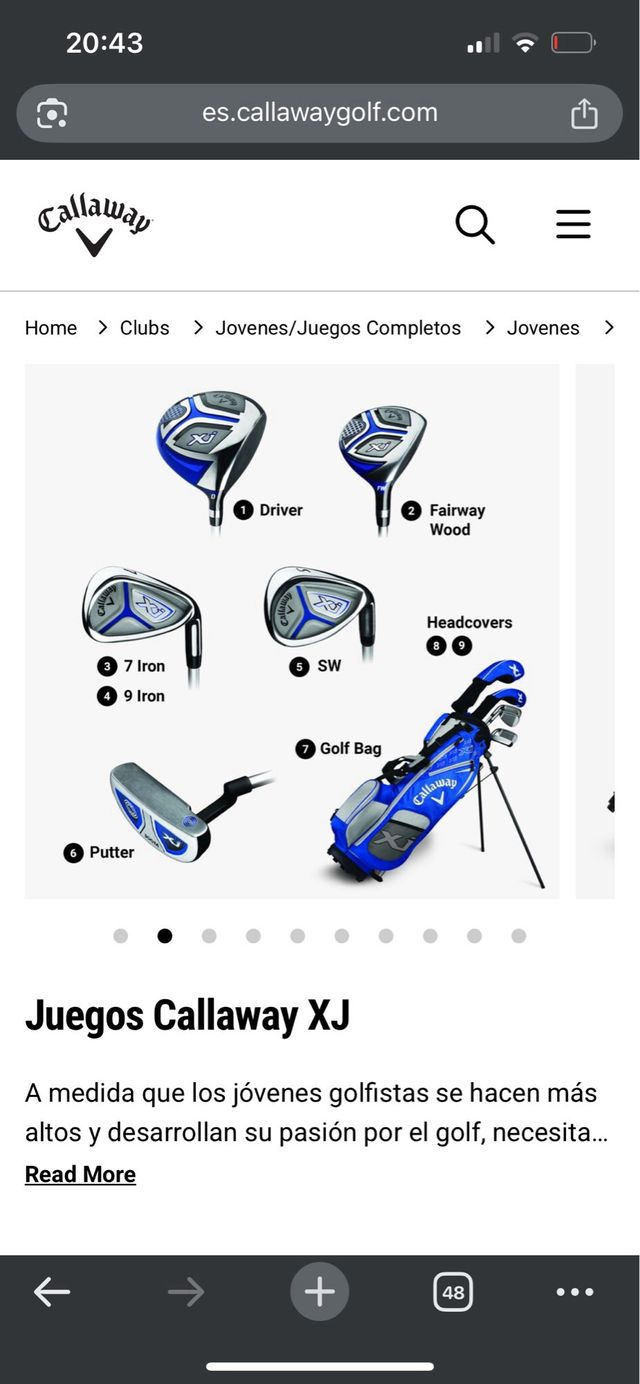
Task: Tap the browser address bar
Action: pyautogui.click(x=320, y=113)
